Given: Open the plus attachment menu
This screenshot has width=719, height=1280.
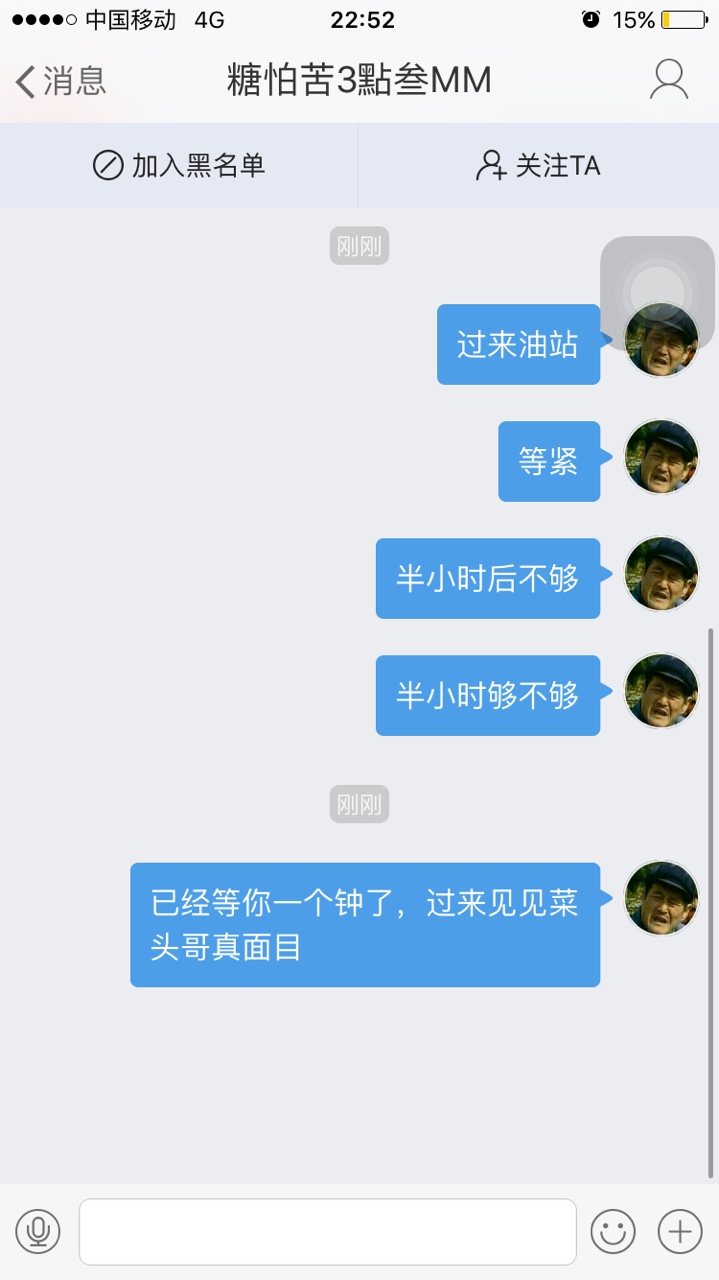Looking at the screenshot, I should 680,1231.
